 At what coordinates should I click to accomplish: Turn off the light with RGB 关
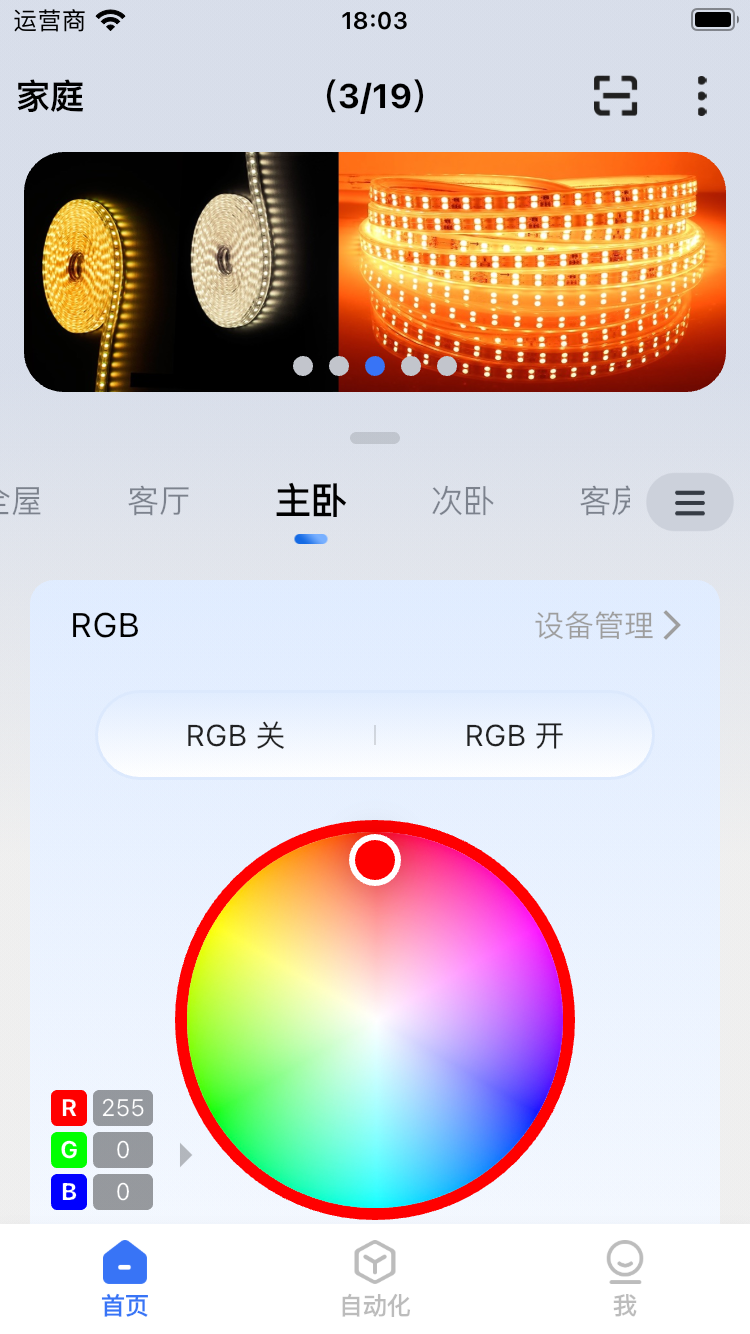236,736
